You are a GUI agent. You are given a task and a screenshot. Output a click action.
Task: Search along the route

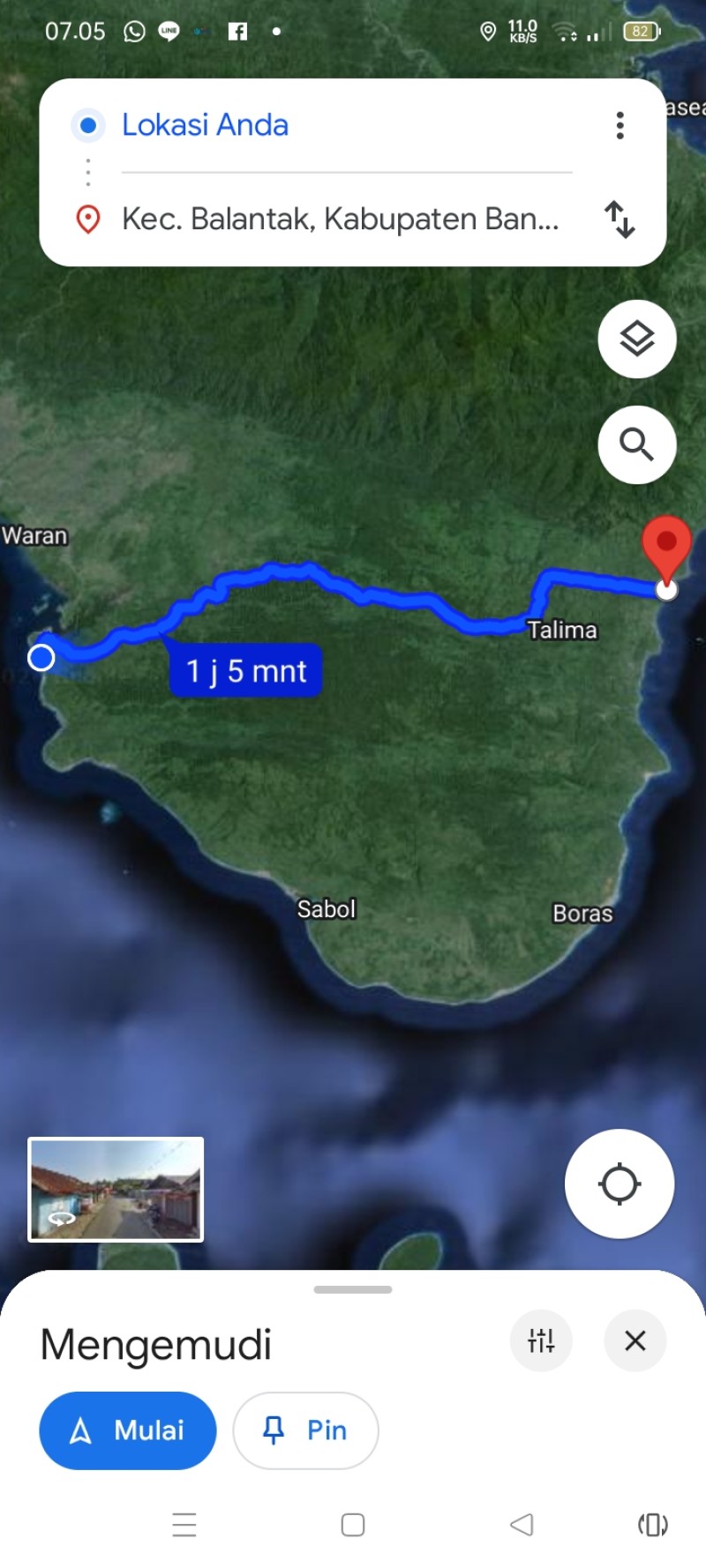pos(637,444)
